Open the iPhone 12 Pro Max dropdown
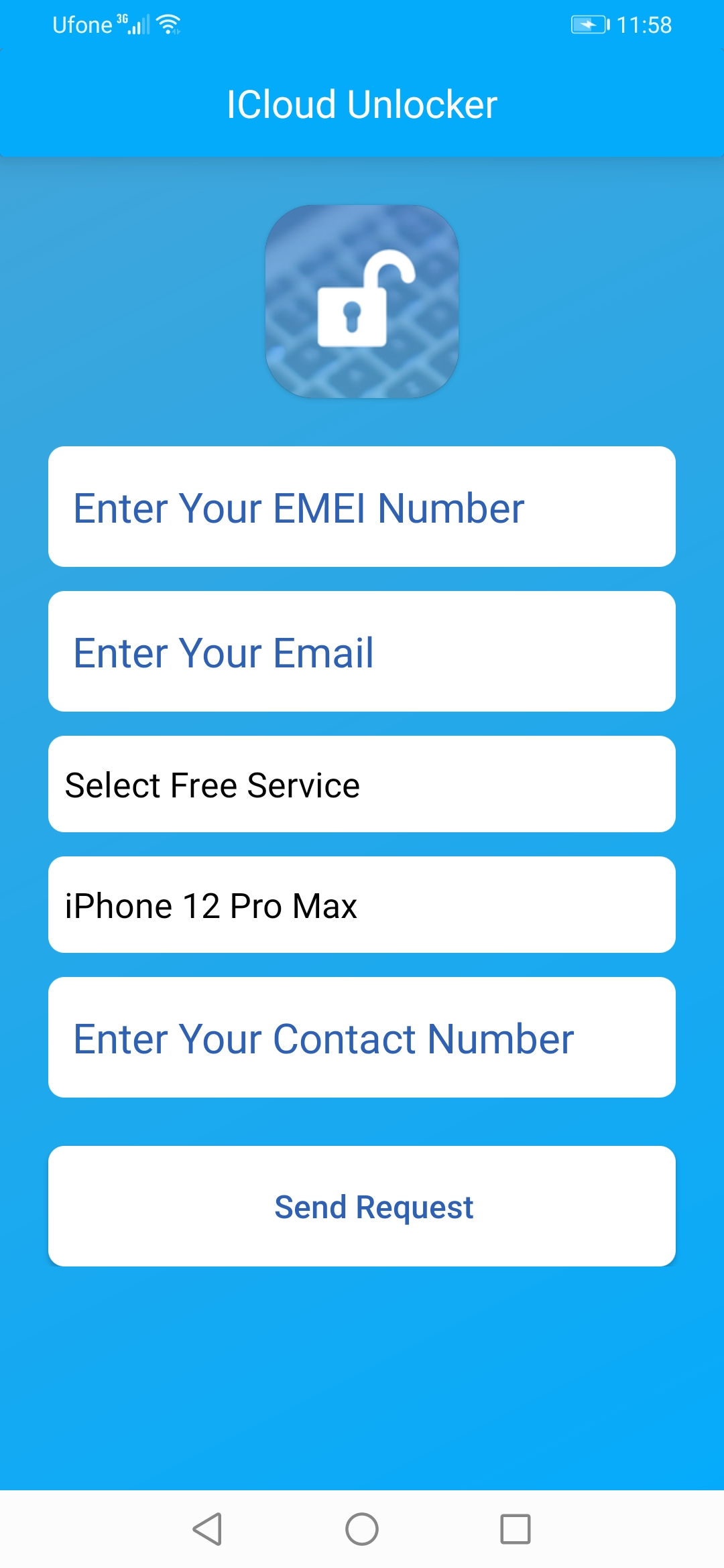Viewport: 724px width, 1568px height. tap(362, 905)
